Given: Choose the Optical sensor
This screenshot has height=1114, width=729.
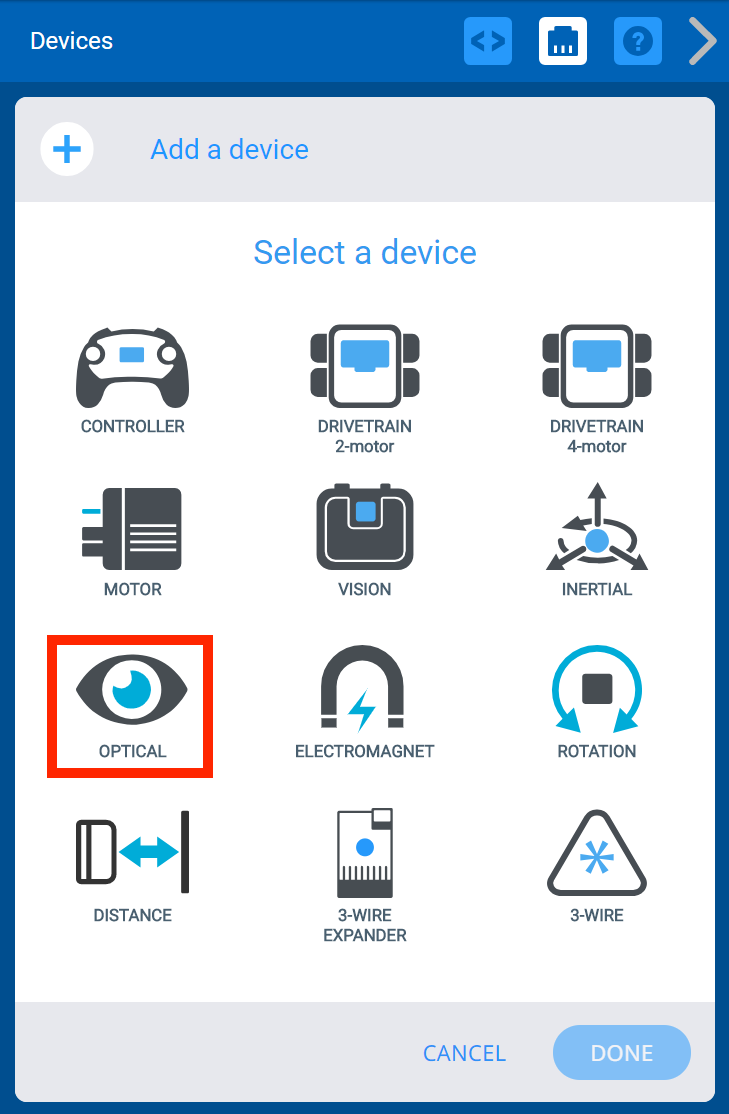Looking at the screenshot, I should click(x=132, y=704).
